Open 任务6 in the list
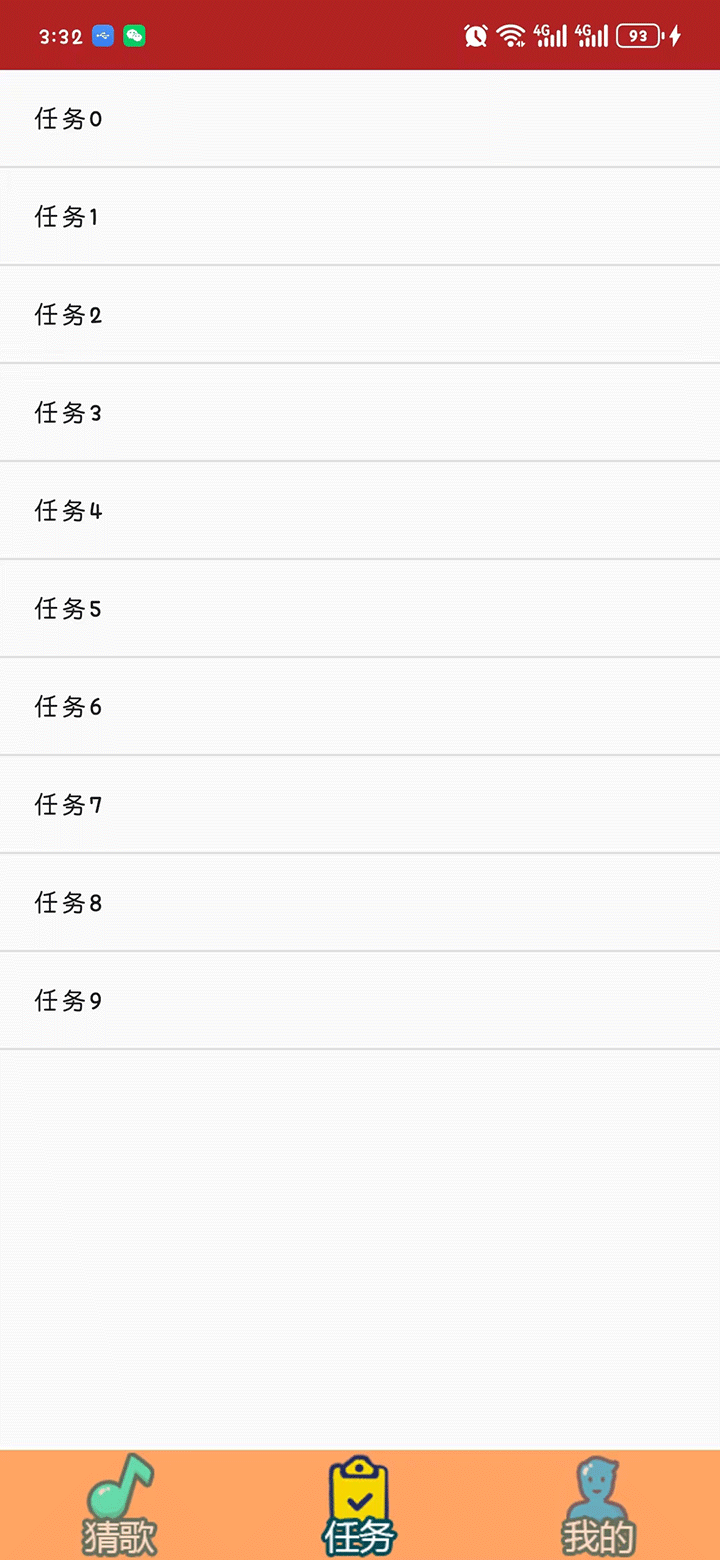 tap(360, 707)
